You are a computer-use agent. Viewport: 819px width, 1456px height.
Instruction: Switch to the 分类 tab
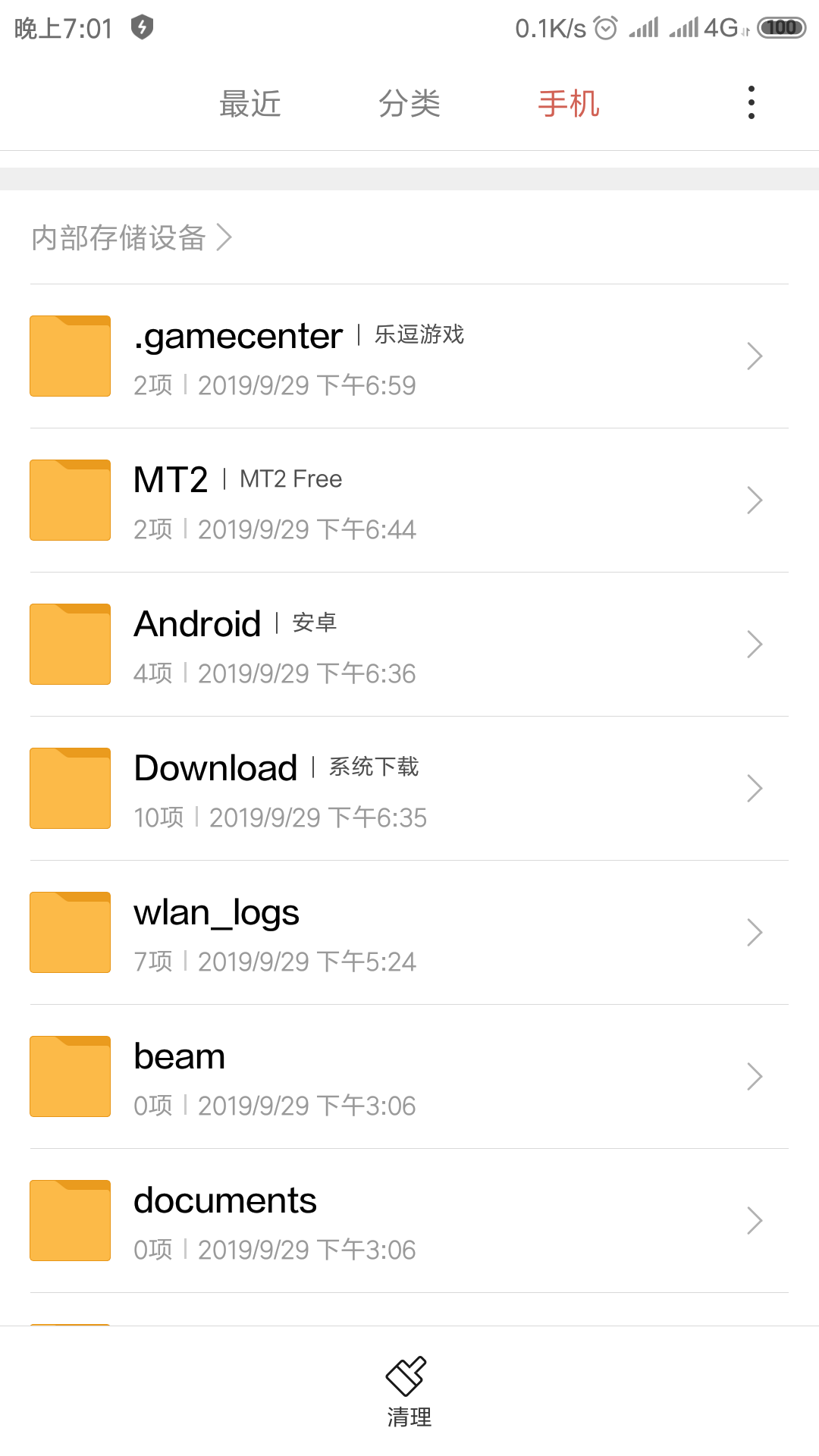point(409,104)
